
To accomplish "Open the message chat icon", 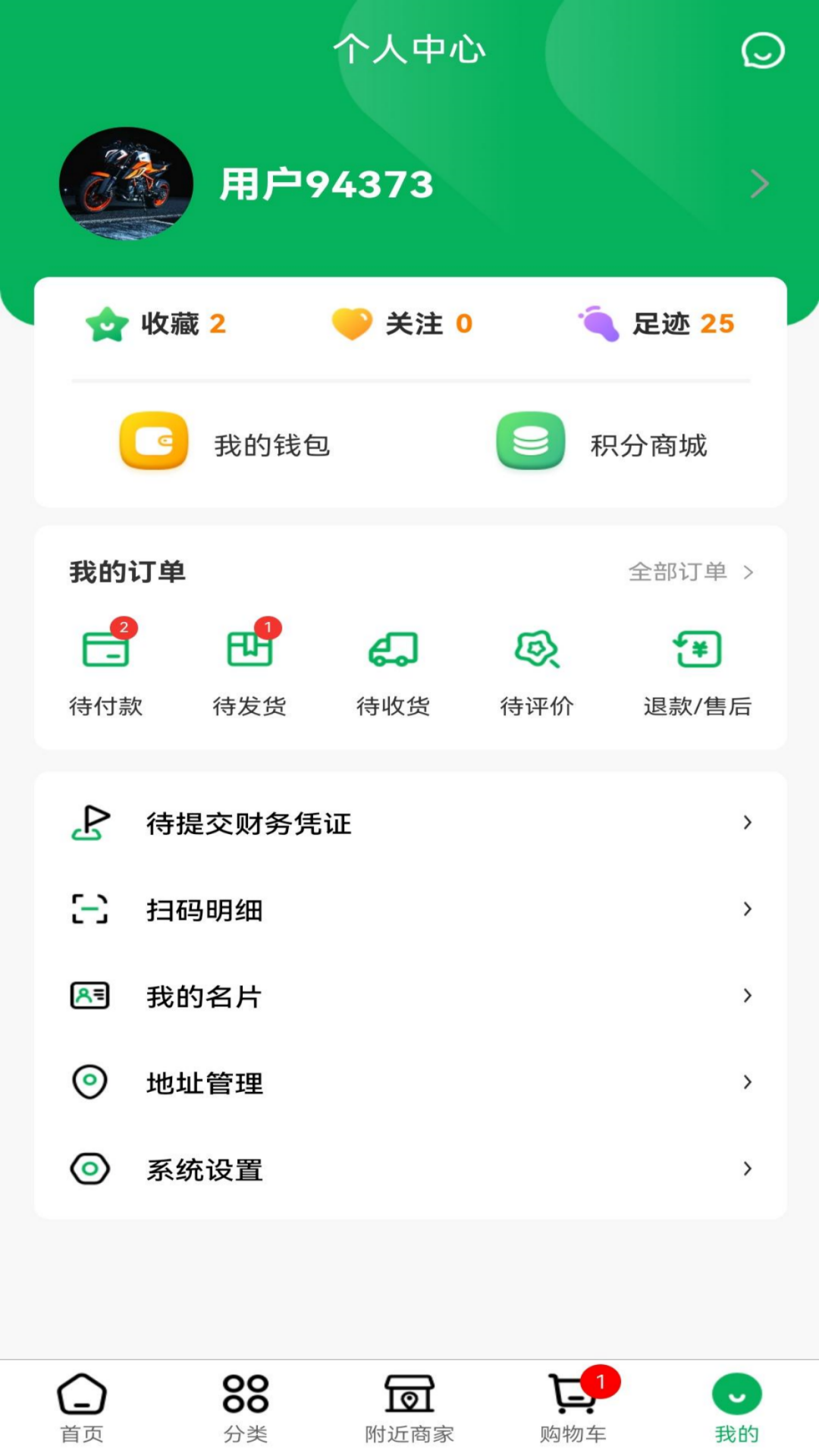I will [762, 51].
